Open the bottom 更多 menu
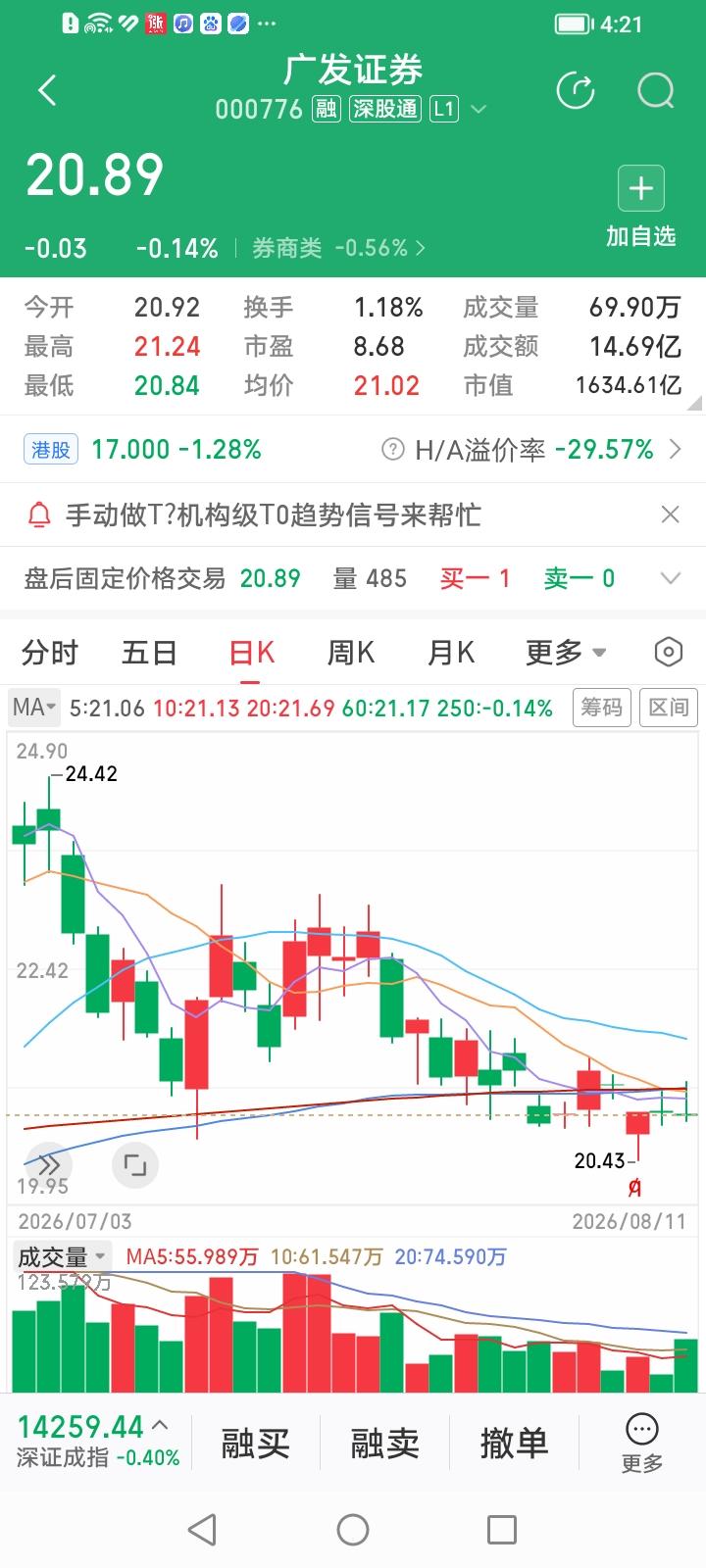The width and height of the screenshot is (706, 1568). pos(642,1443)
